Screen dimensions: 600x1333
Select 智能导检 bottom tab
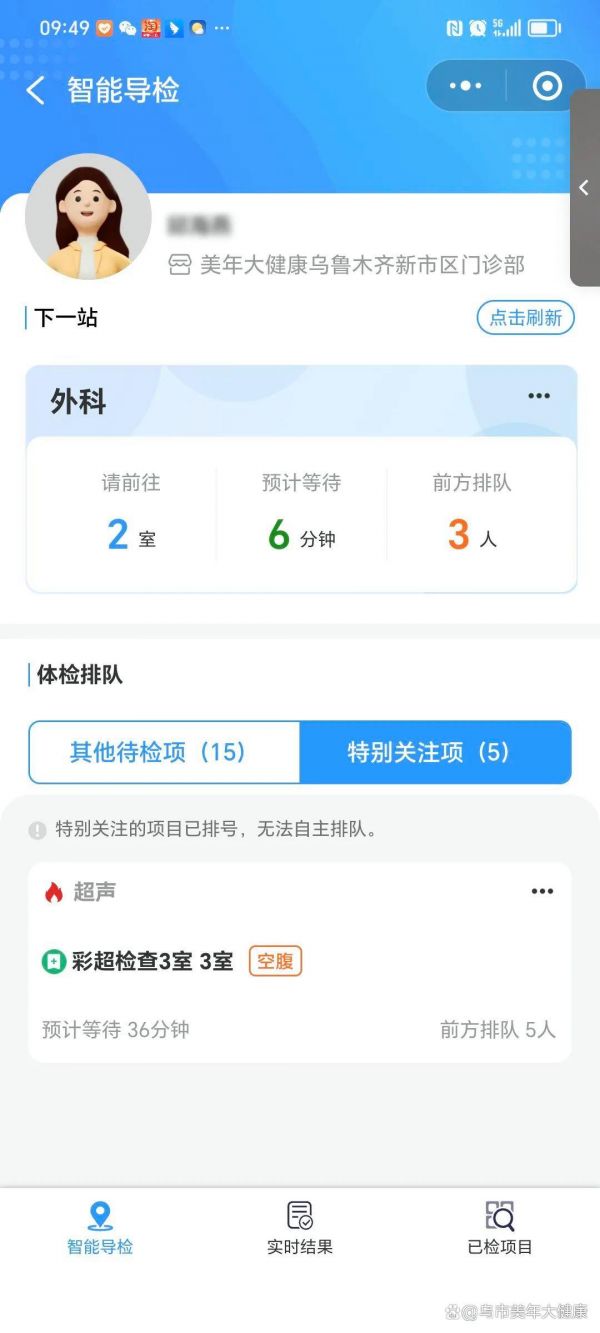pos(100,1228)
